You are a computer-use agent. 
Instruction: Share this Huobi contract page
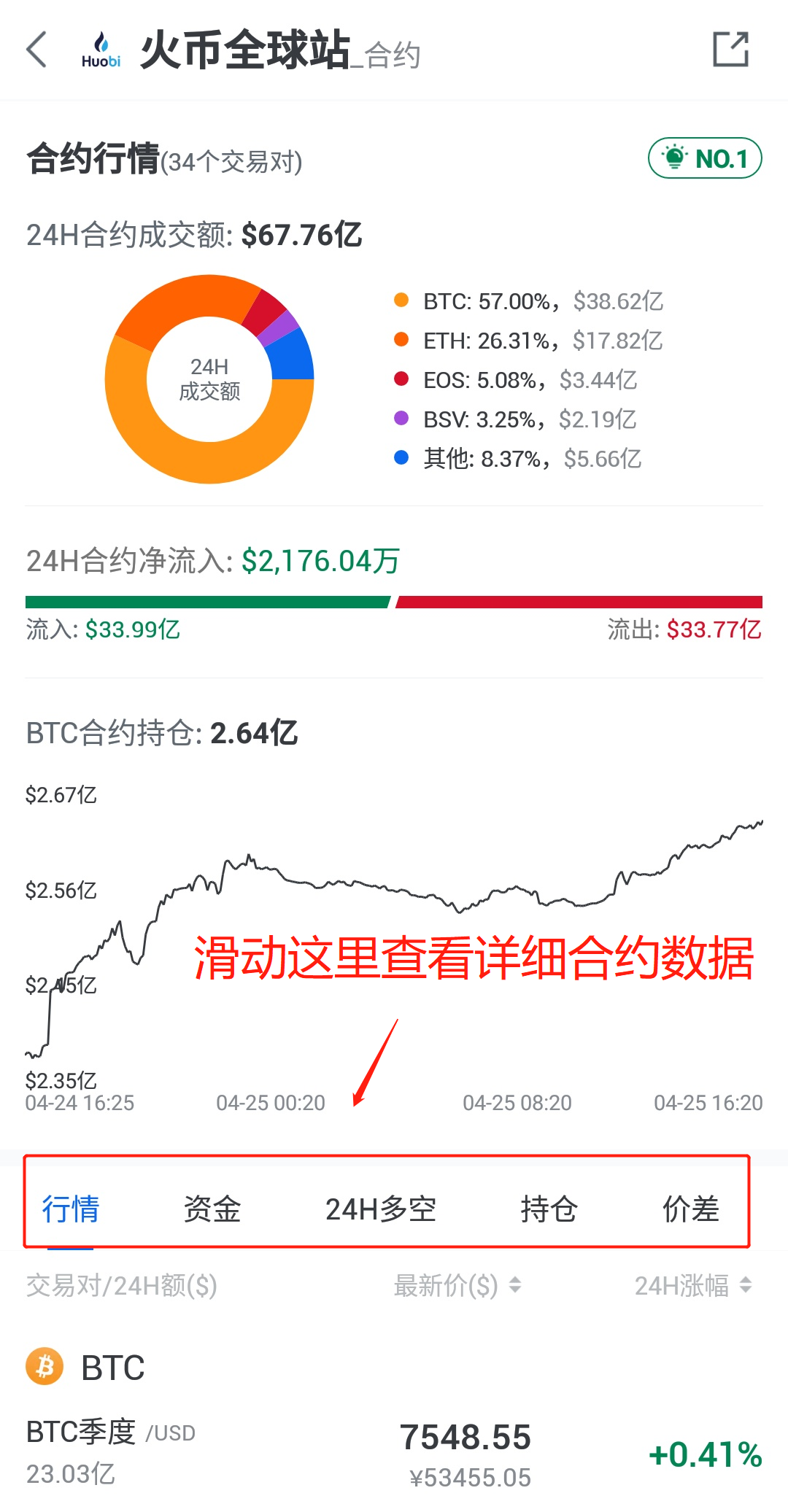pos(730,50)
